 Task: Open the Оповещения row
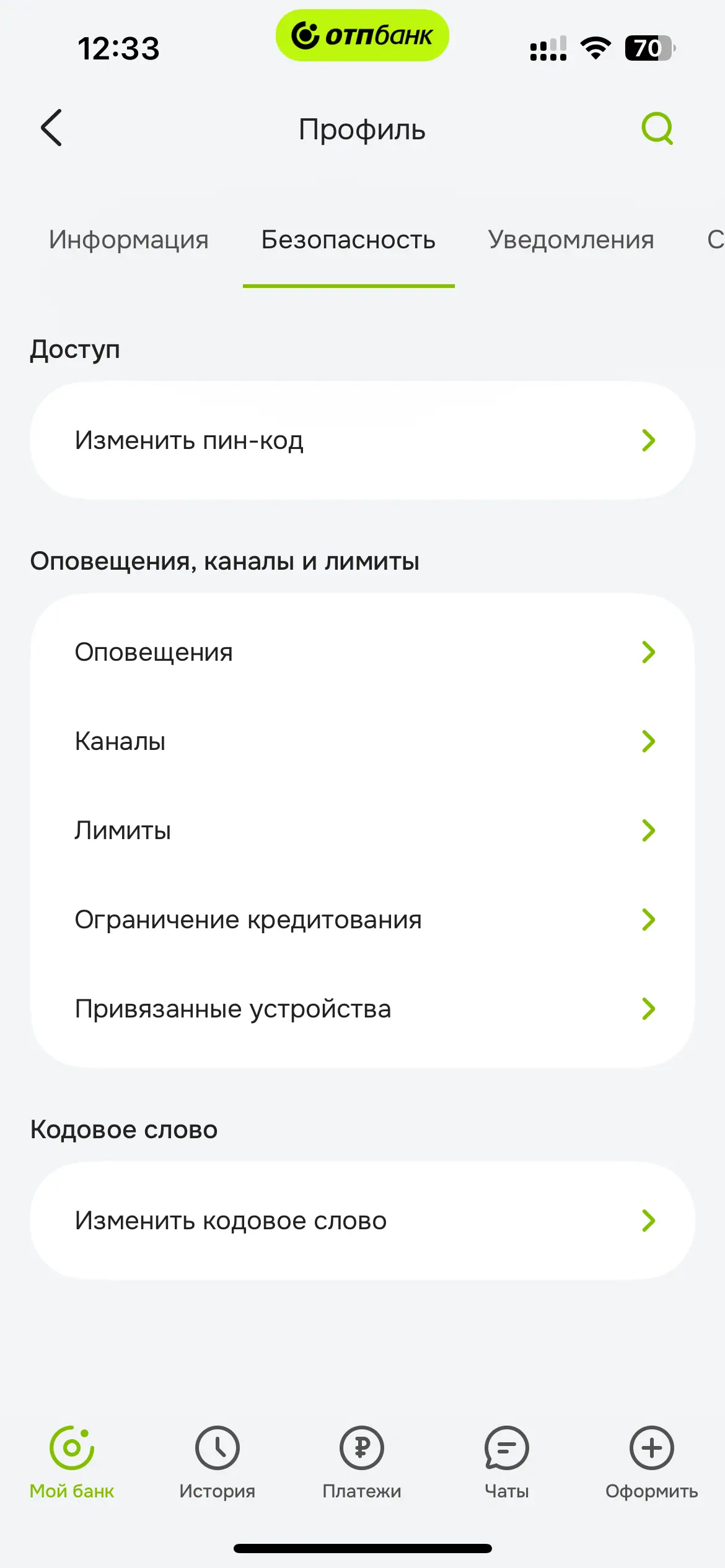[x=362, y=652]
